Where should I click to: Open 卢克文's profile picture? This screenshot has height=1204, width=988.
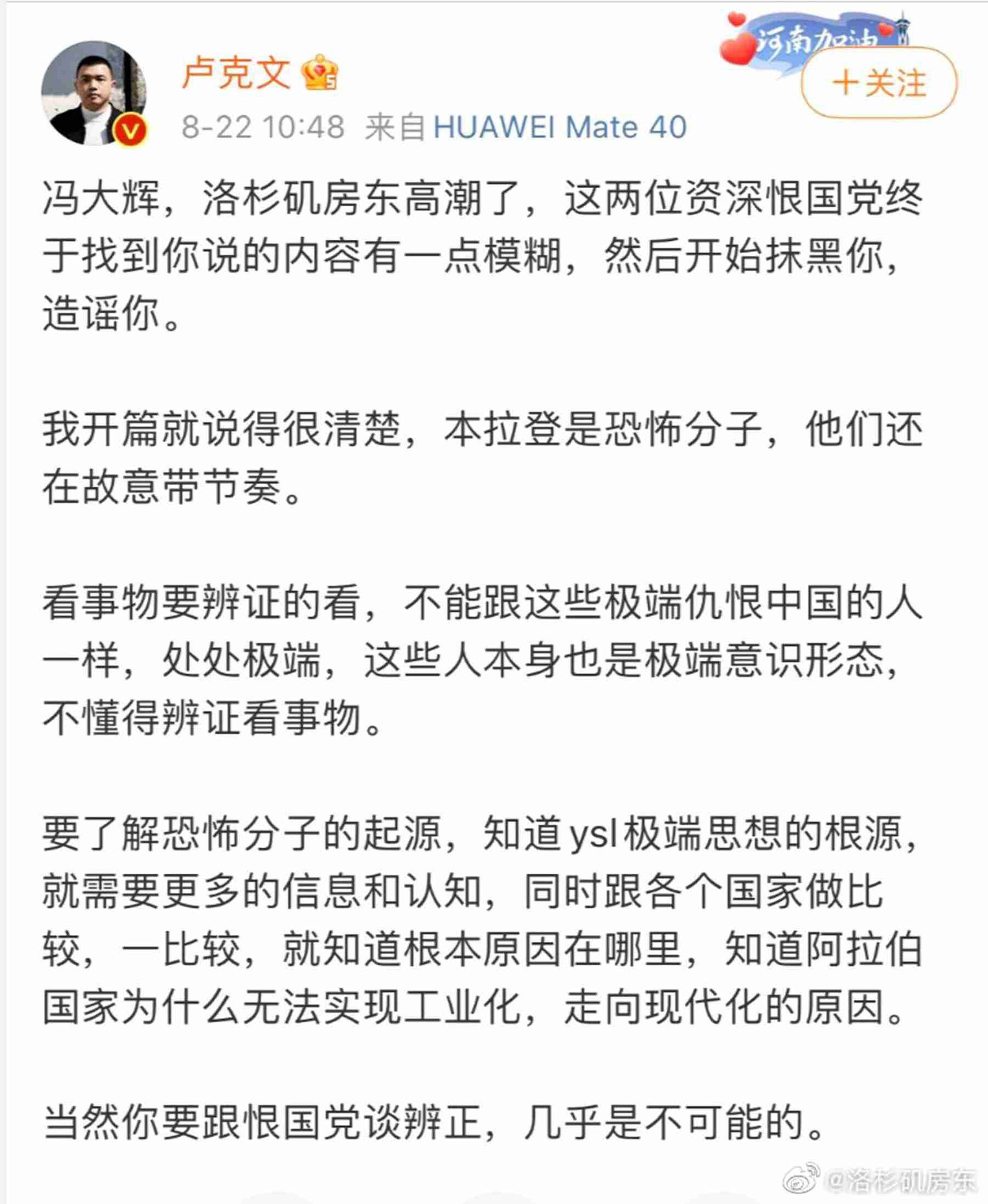pyautogui.click(x=94, y=93)
